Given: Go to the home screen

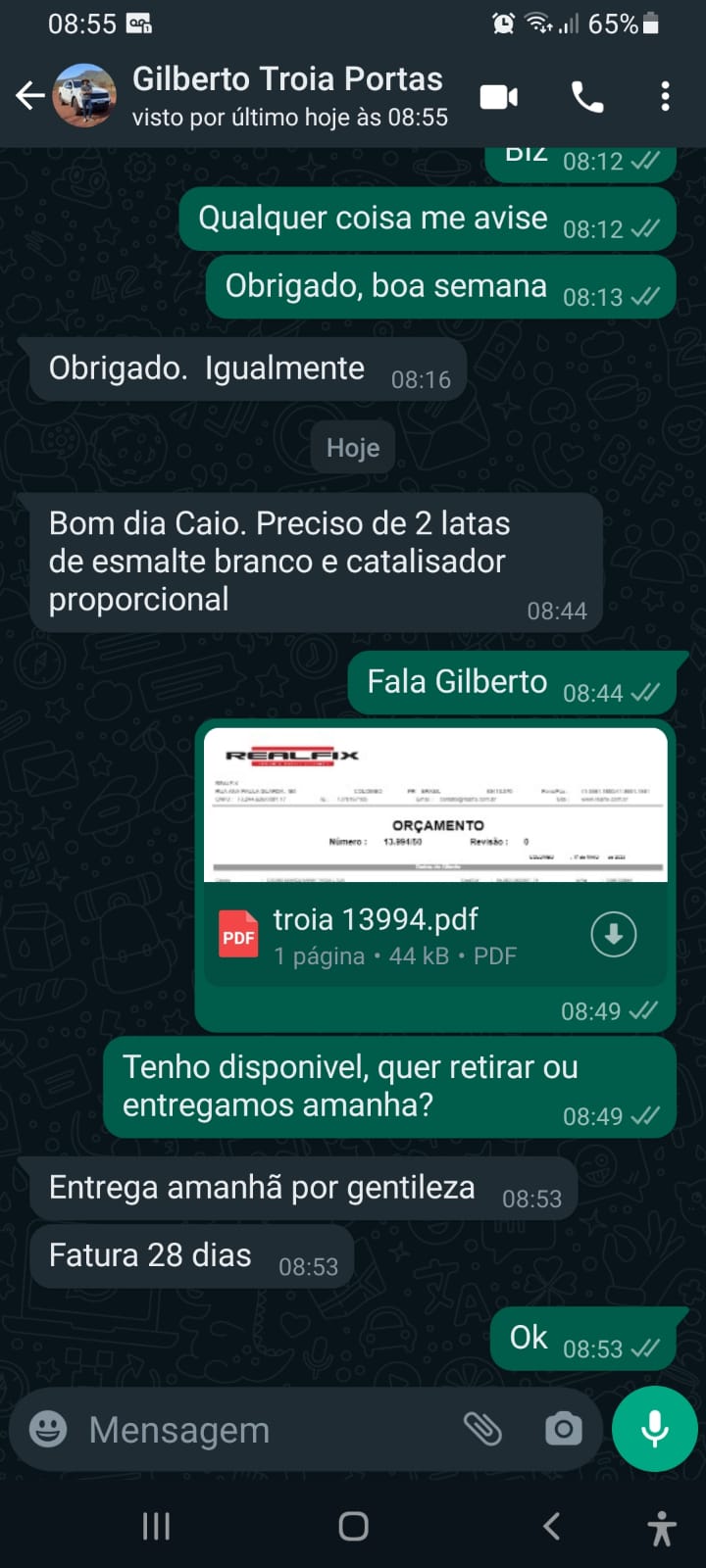Looking at the screenshot, I should click(353, 1526).
